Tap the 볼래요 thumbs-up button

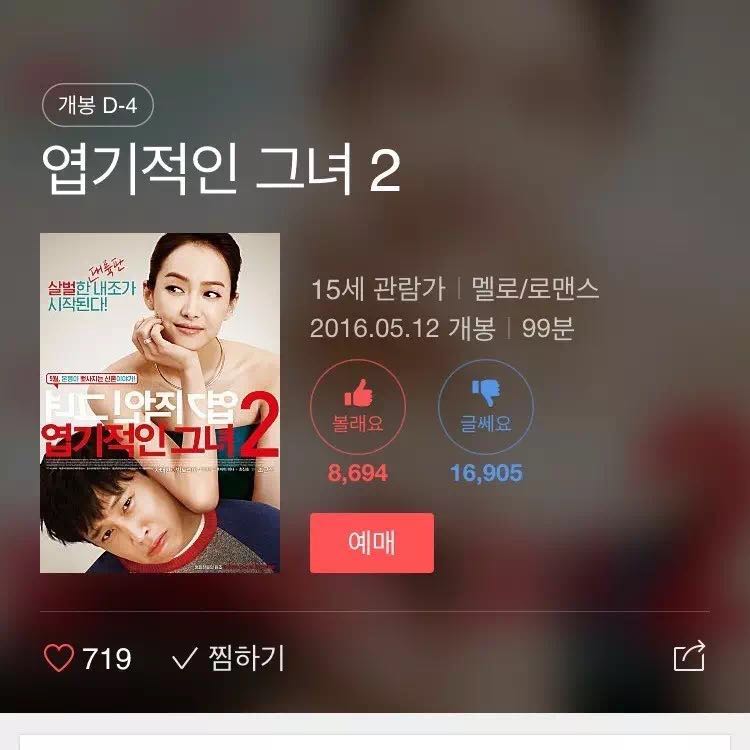(x=358, y=407)
